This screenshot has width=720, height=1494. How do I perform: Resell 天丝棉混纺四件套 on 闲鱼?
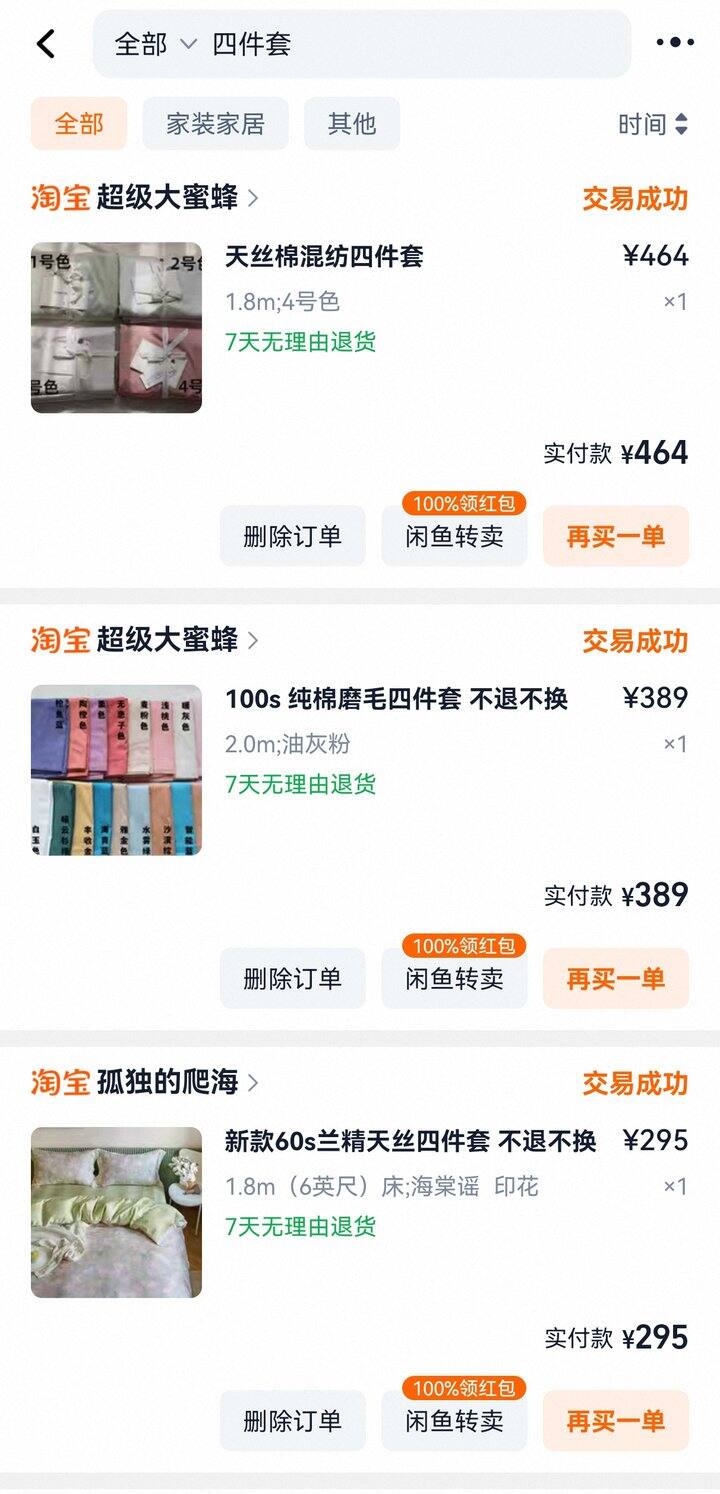454,536
